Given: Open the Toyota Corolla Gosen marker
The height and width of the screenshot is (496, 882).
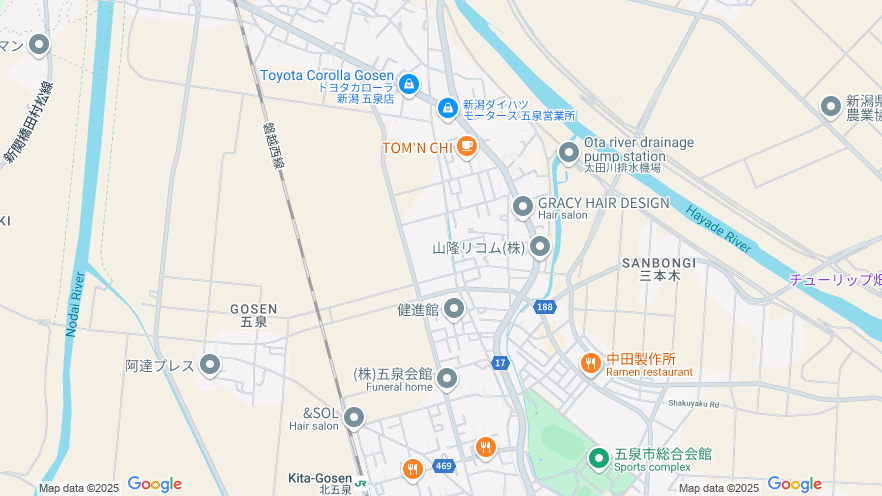Looking at the screenshot, I should point(408,83).
